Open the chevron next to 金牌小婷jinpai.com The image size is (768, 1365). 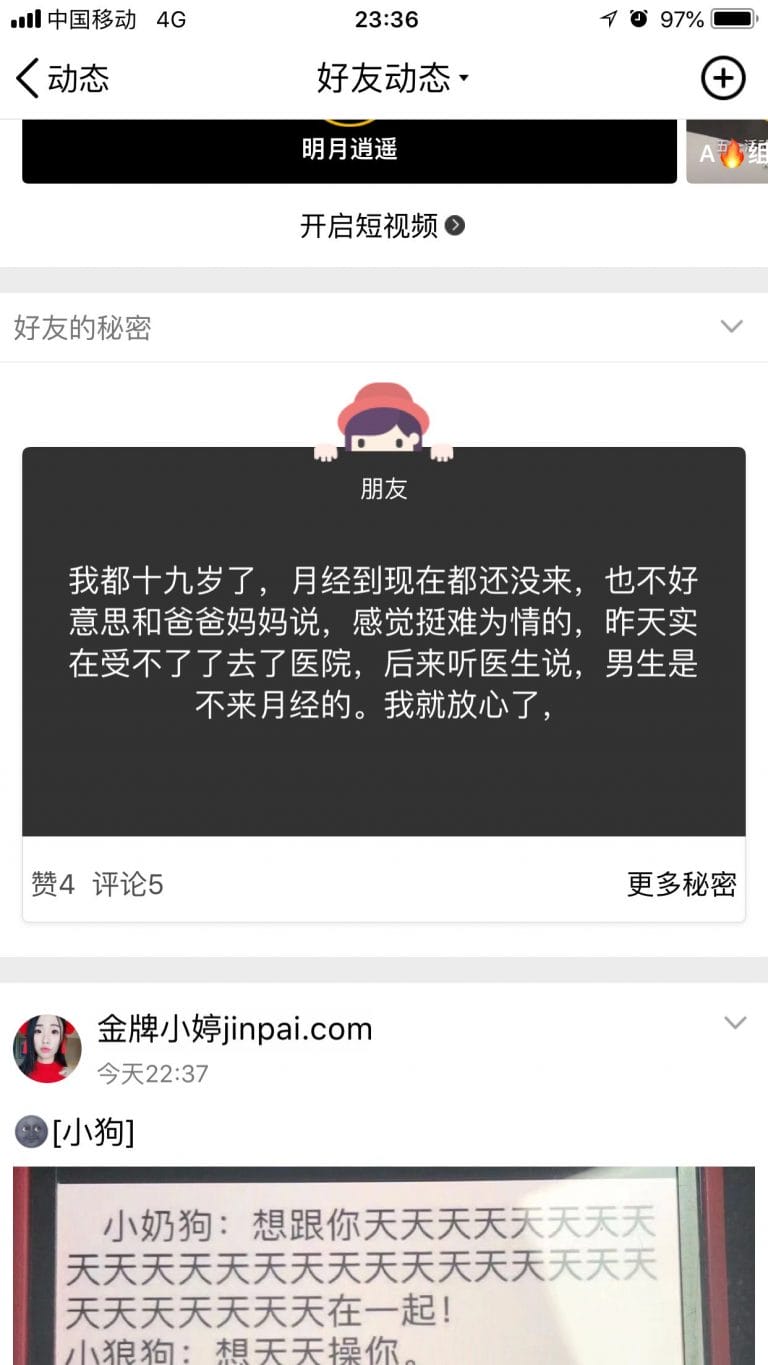(x=735, y=1023)
